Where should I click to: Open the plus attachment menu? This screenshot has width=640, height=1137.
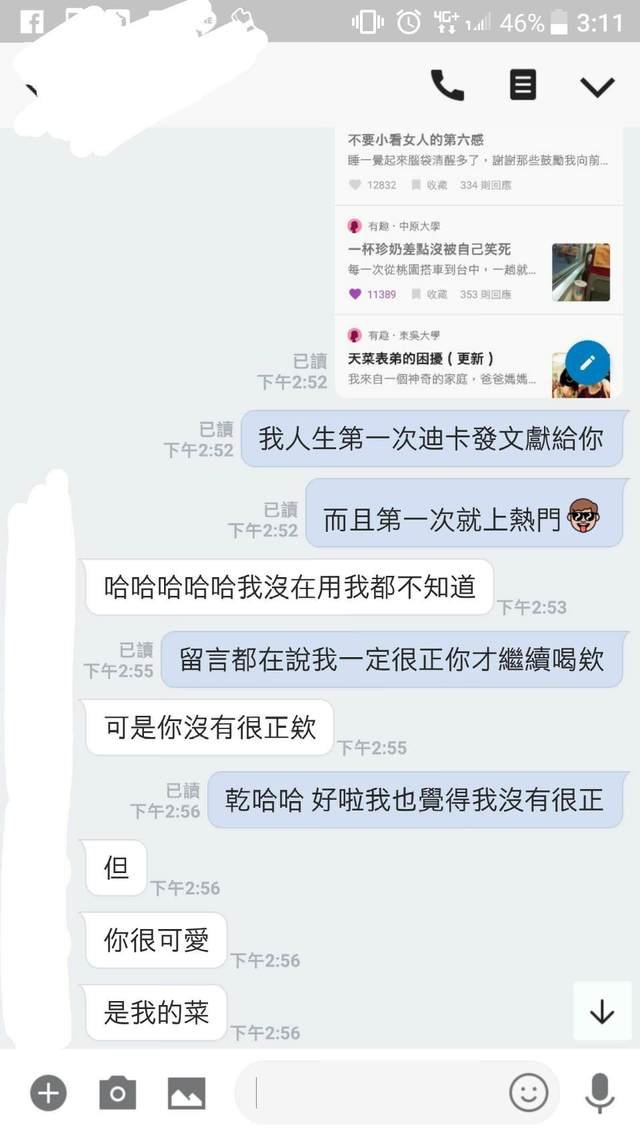click(x=47, y=1093)
